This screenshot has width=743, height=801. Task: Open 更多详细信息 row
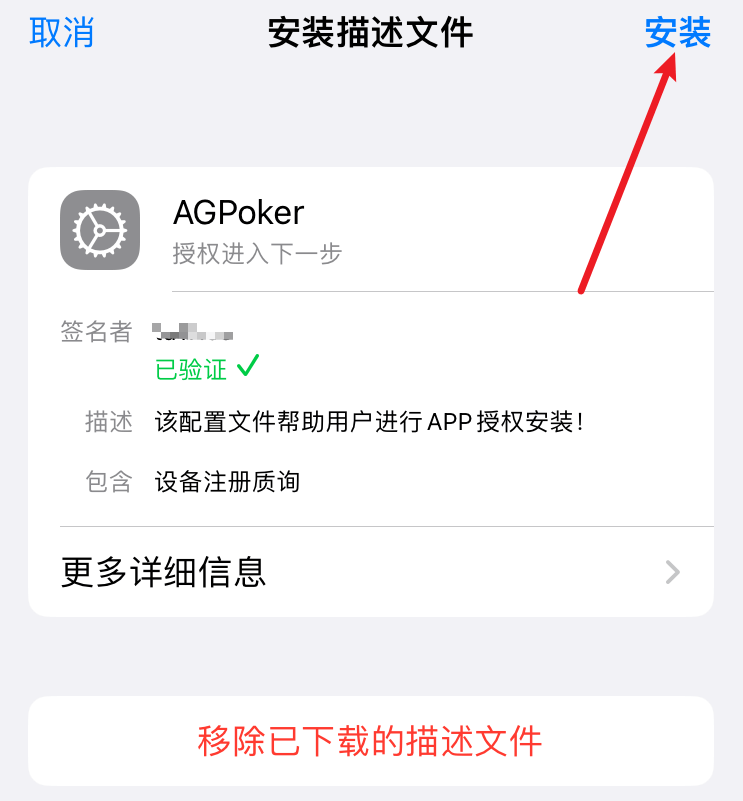(370, 572)
